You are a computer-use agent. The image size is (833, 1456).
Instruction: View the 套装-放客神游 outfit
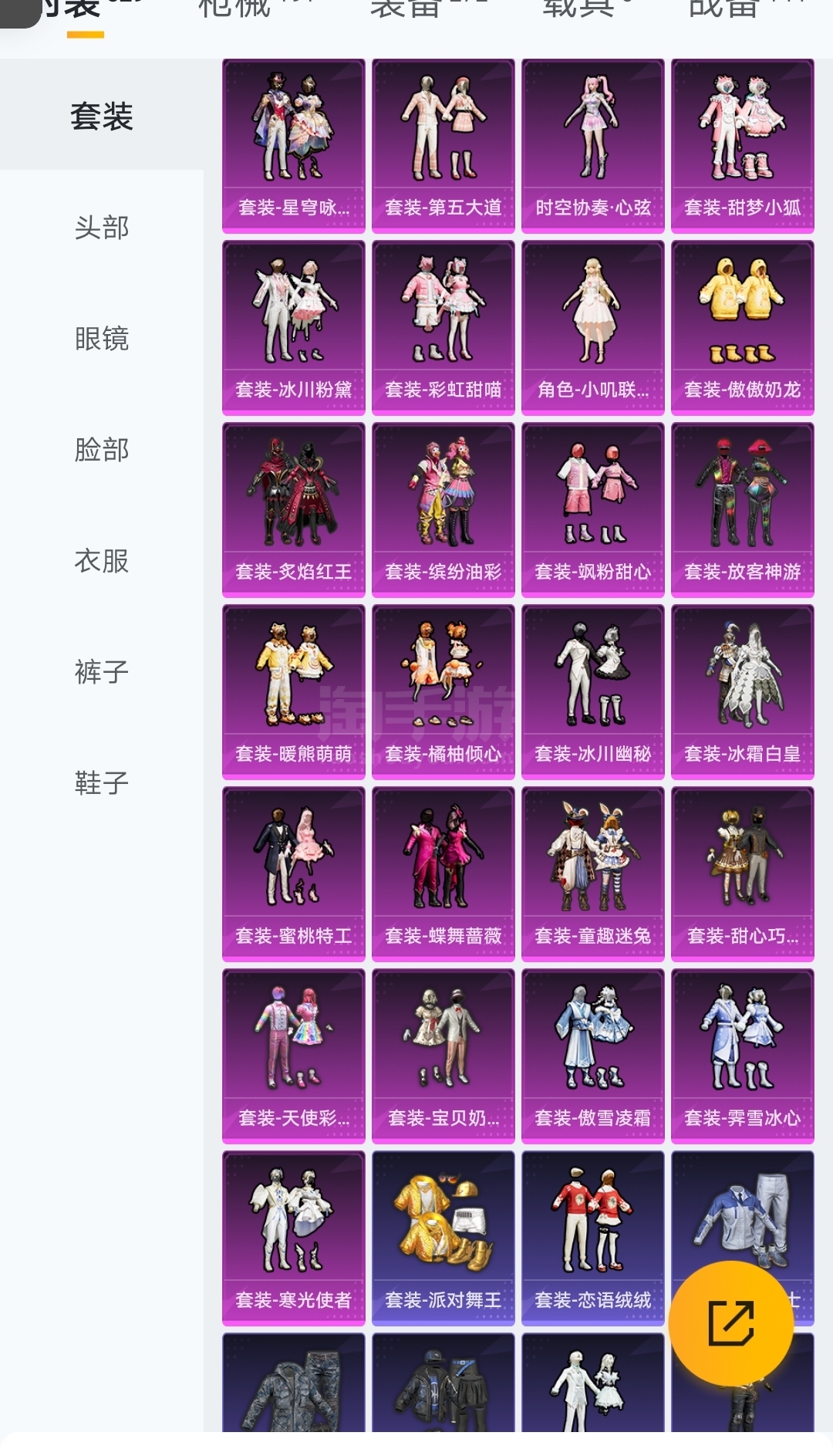(x=742, y=510)
